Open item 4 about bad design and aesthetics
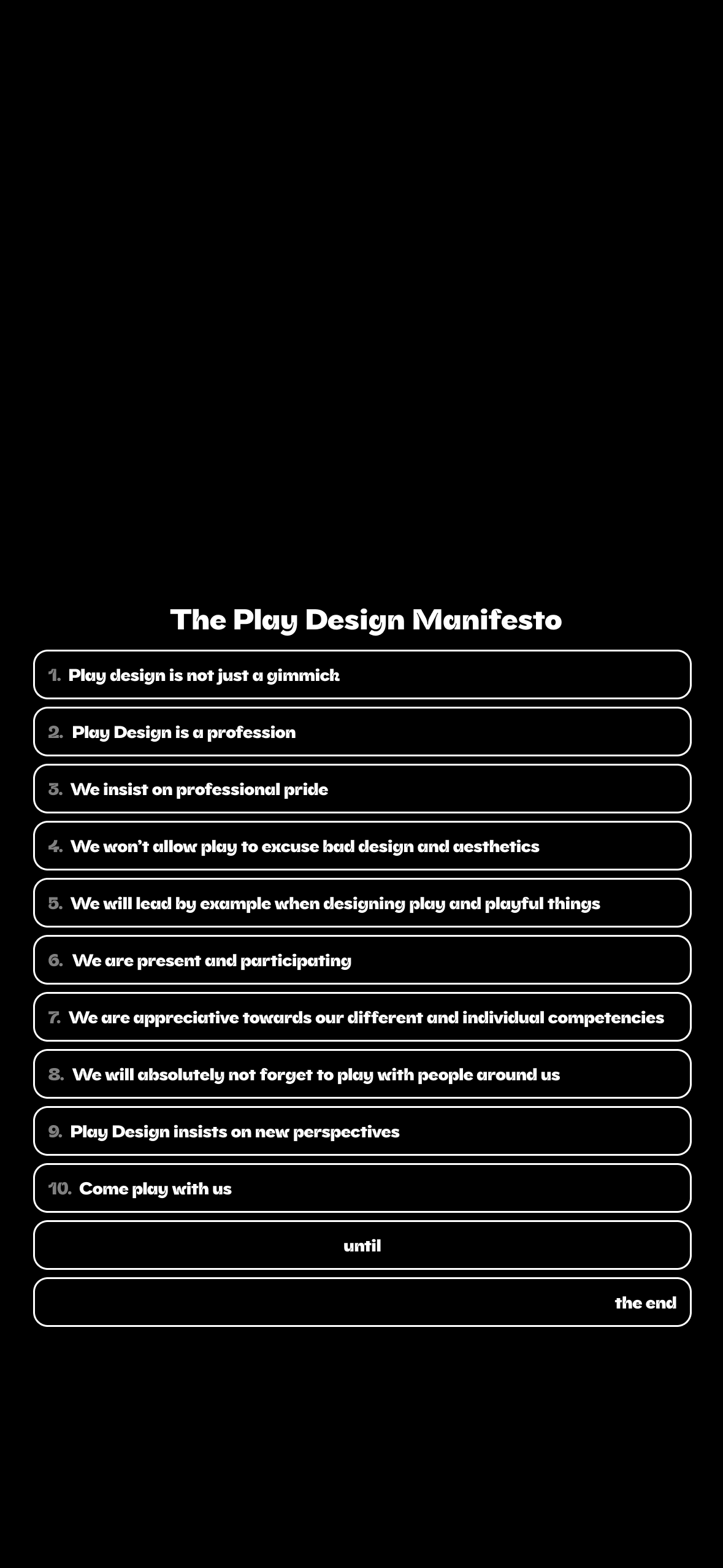This screenshot has width=723, height=1568. tap(362, 845)
